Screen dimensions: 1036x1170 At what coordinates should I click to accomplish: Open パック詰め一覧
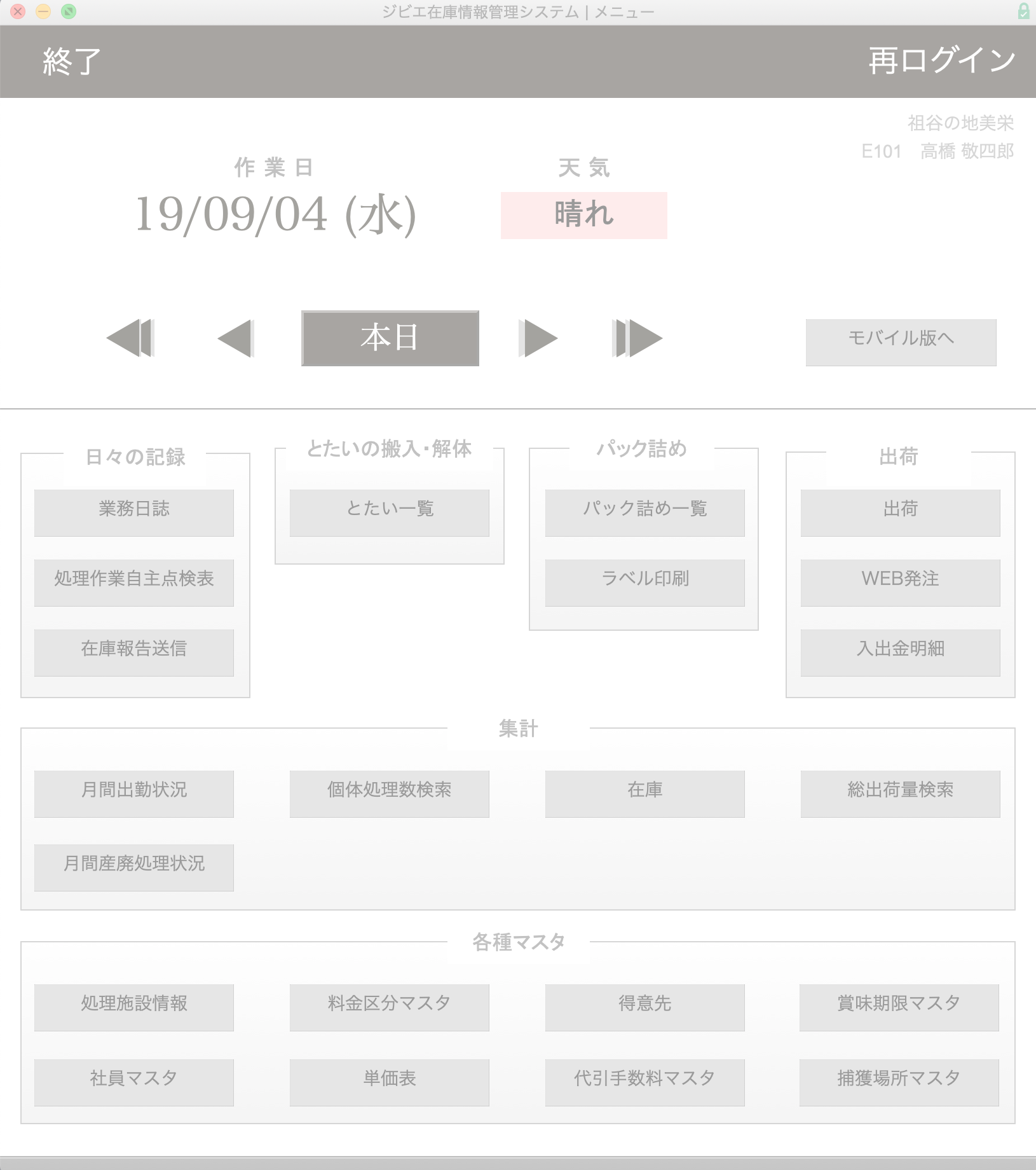pos(644,513)
